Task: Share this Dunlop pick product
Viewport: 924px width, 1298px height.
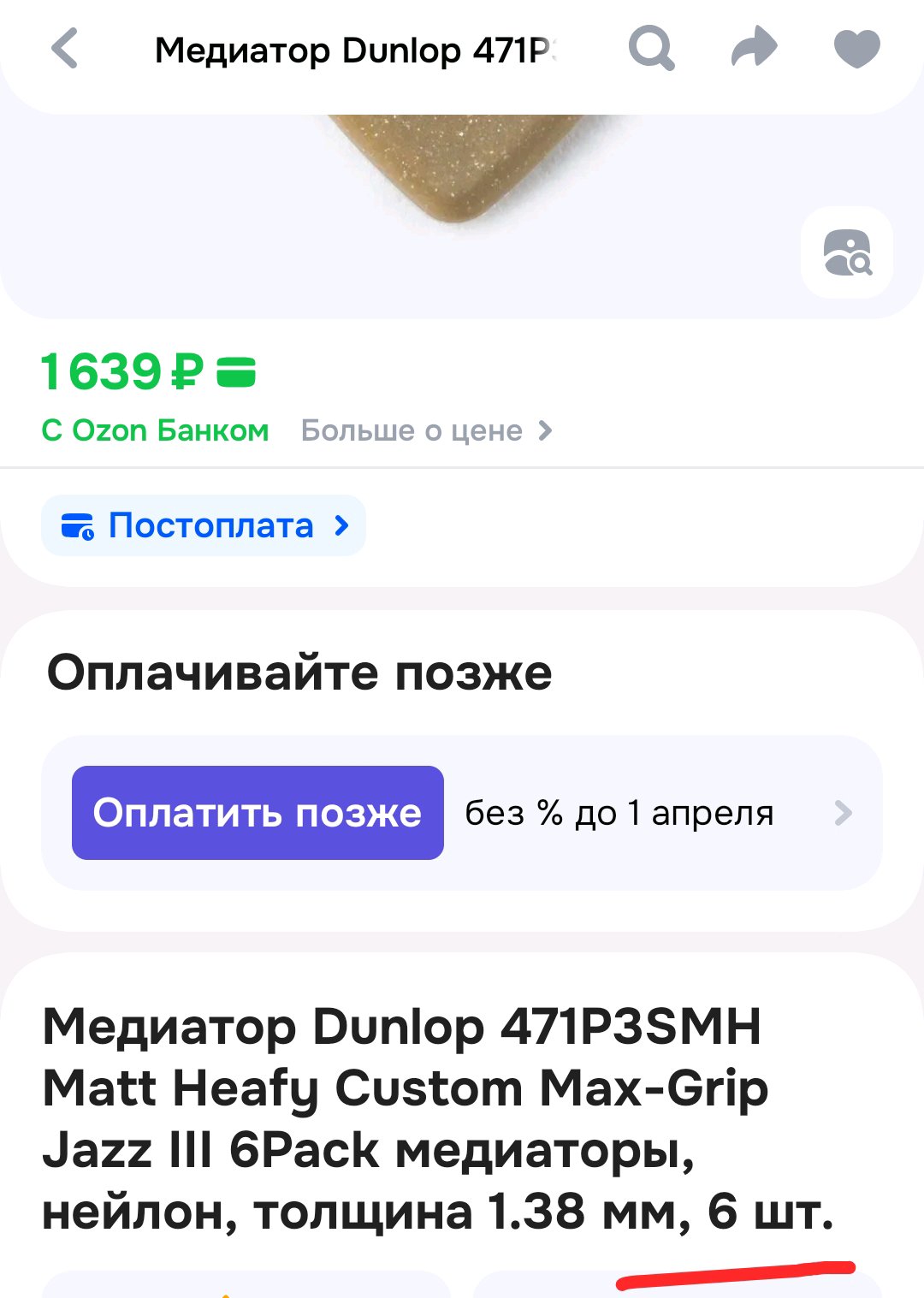Action: (x=754, y=48)
